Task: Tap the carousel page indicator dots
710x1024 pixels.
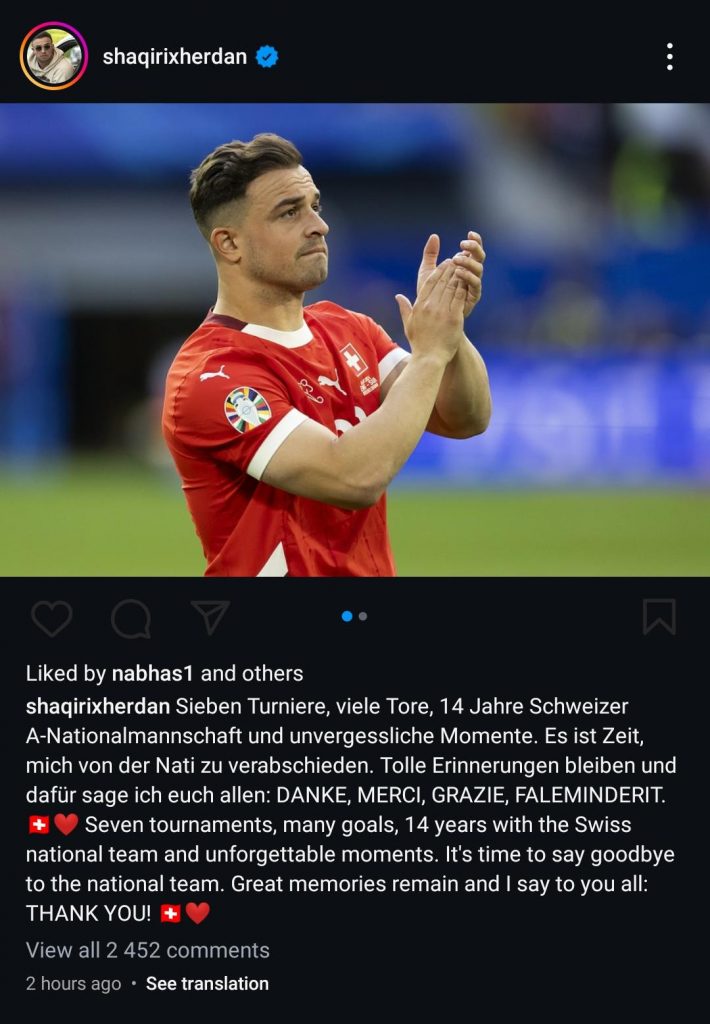Action: click(x=354, y=616)
